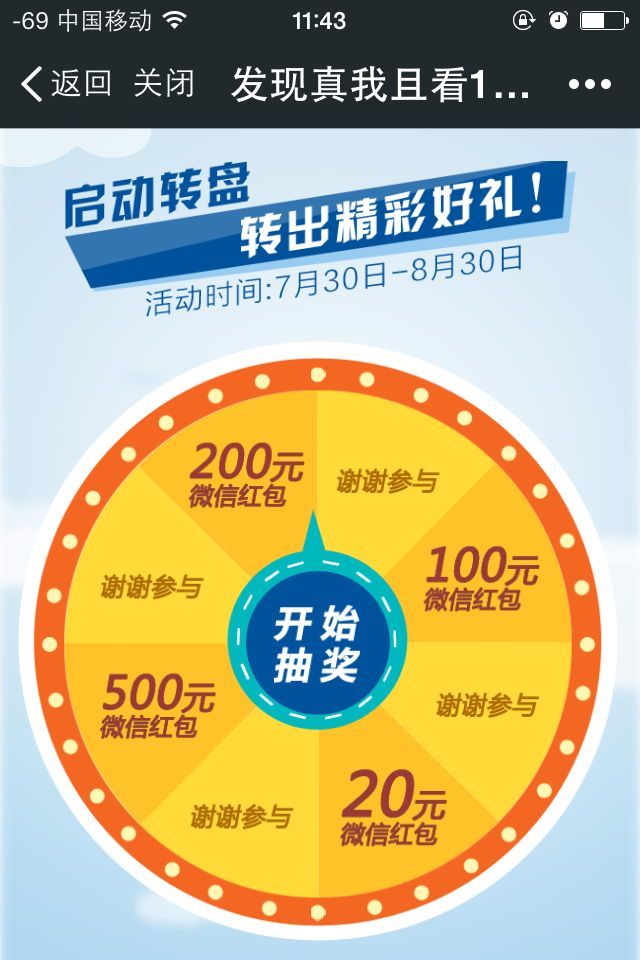Close the page with 关闭
The width and height of the screenshot is (640, 960).
tap(164, 84)
